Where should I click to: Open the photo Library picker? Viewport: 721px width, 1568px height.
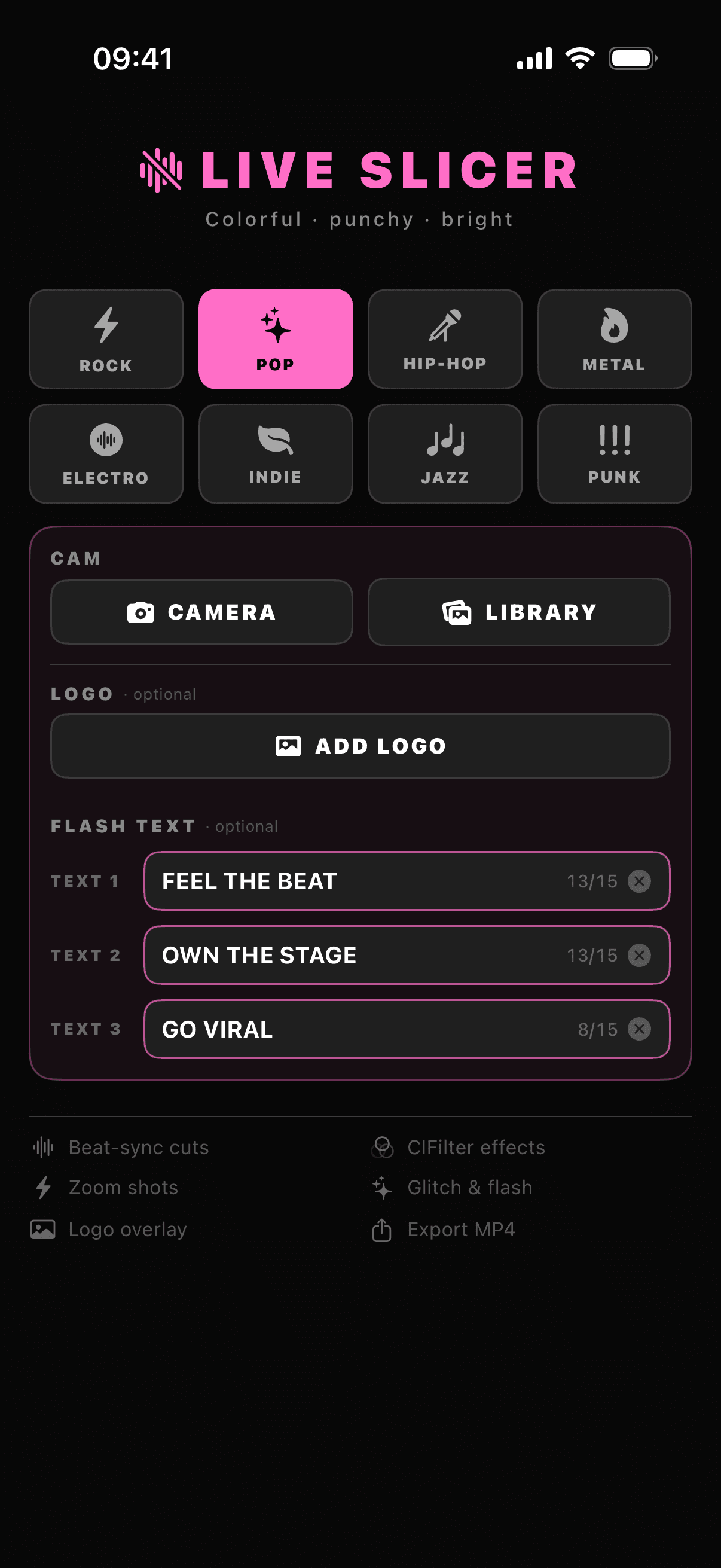518,612
